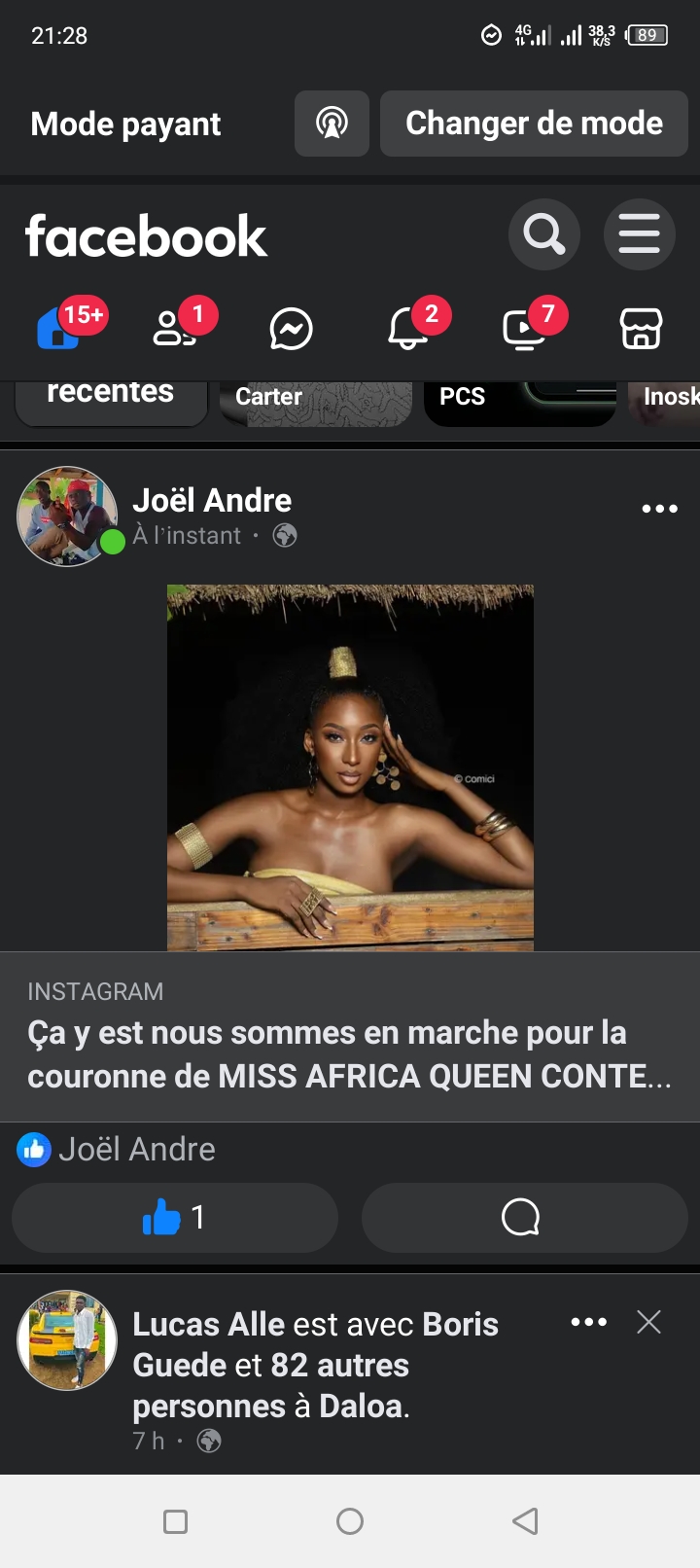Go back using system back button
The image size is (700, 1568).
(525, 1521)
